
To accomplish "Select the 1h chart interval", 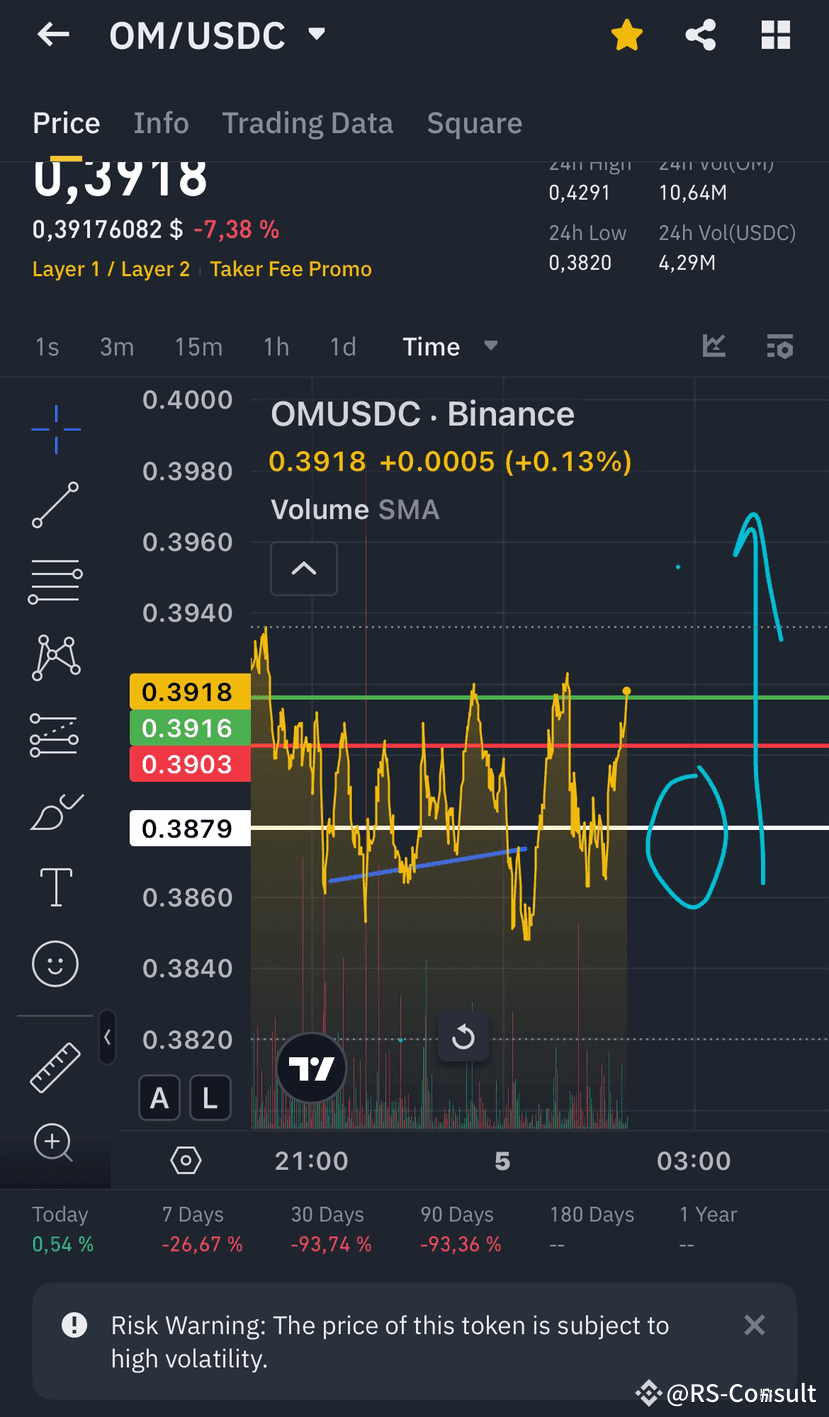I will coord(276,347).
